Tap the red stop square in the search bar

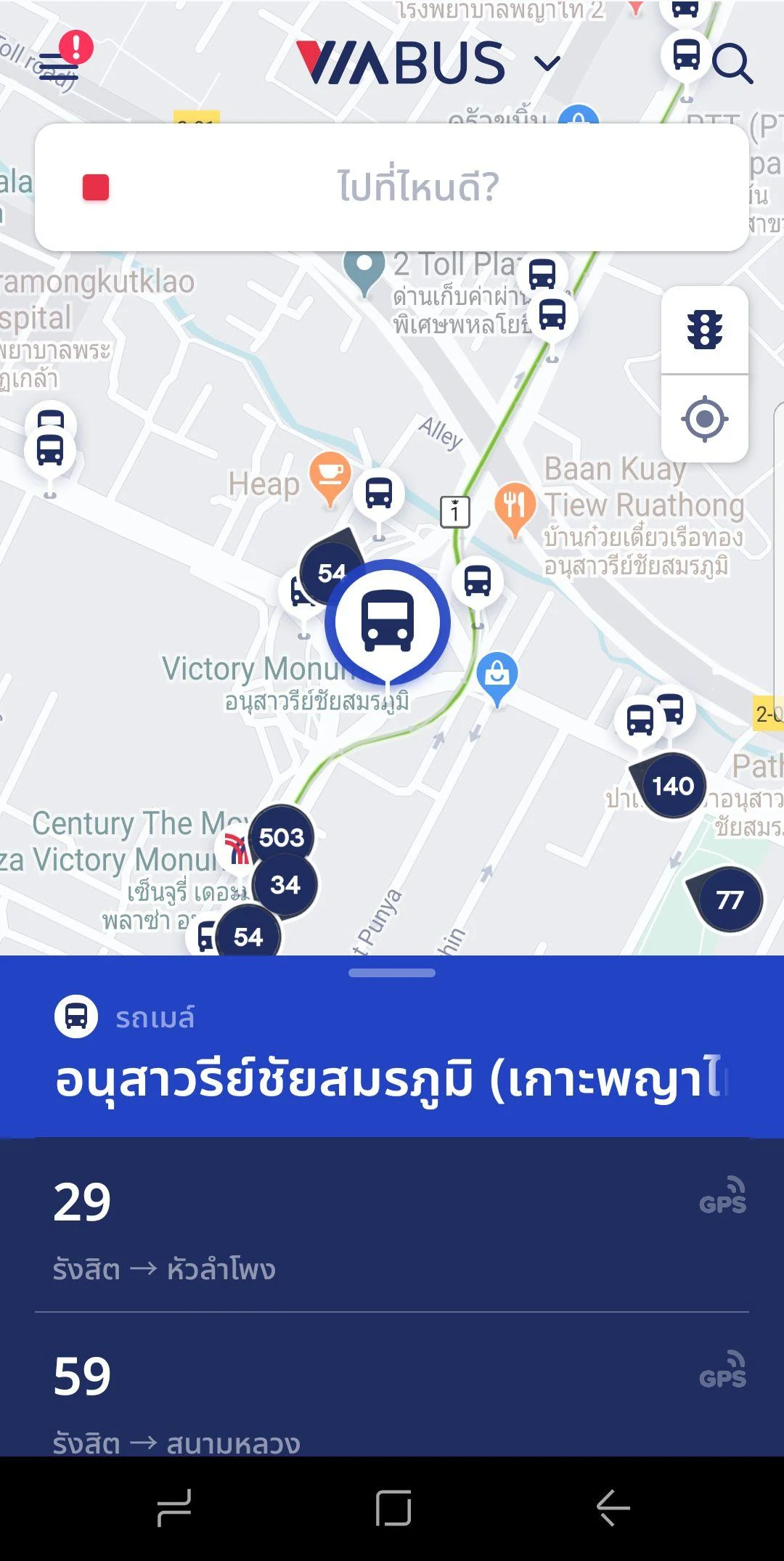95,187
